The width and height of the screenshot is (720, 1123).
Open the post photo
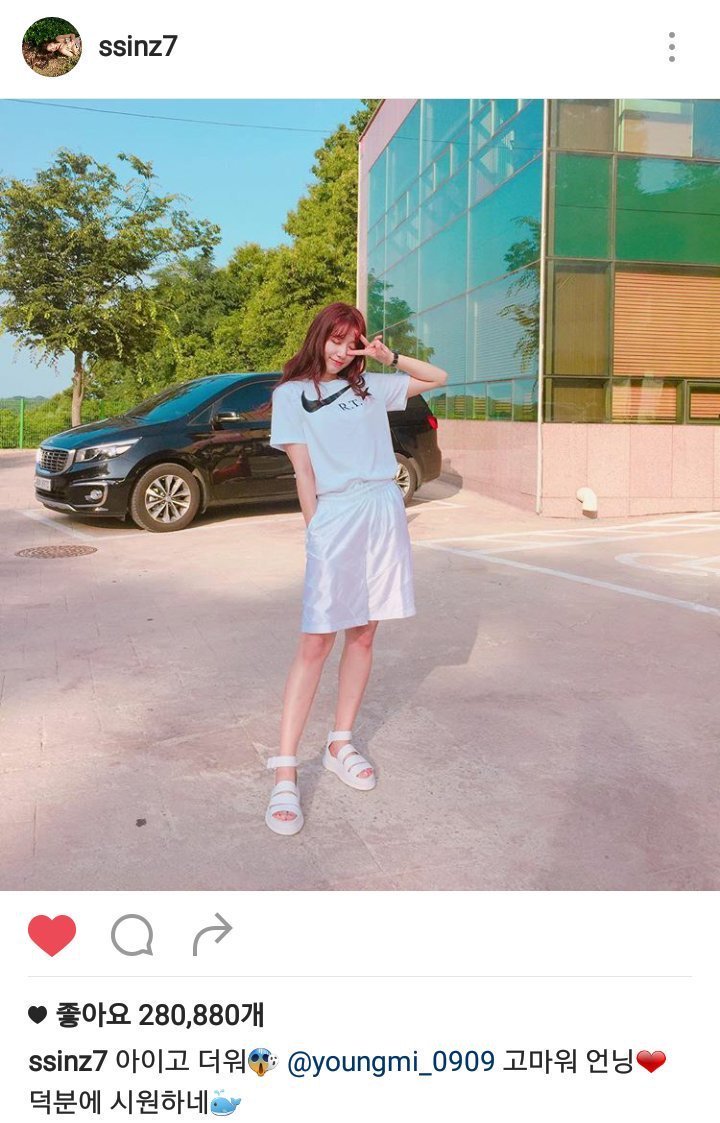(x=360, y=495)
